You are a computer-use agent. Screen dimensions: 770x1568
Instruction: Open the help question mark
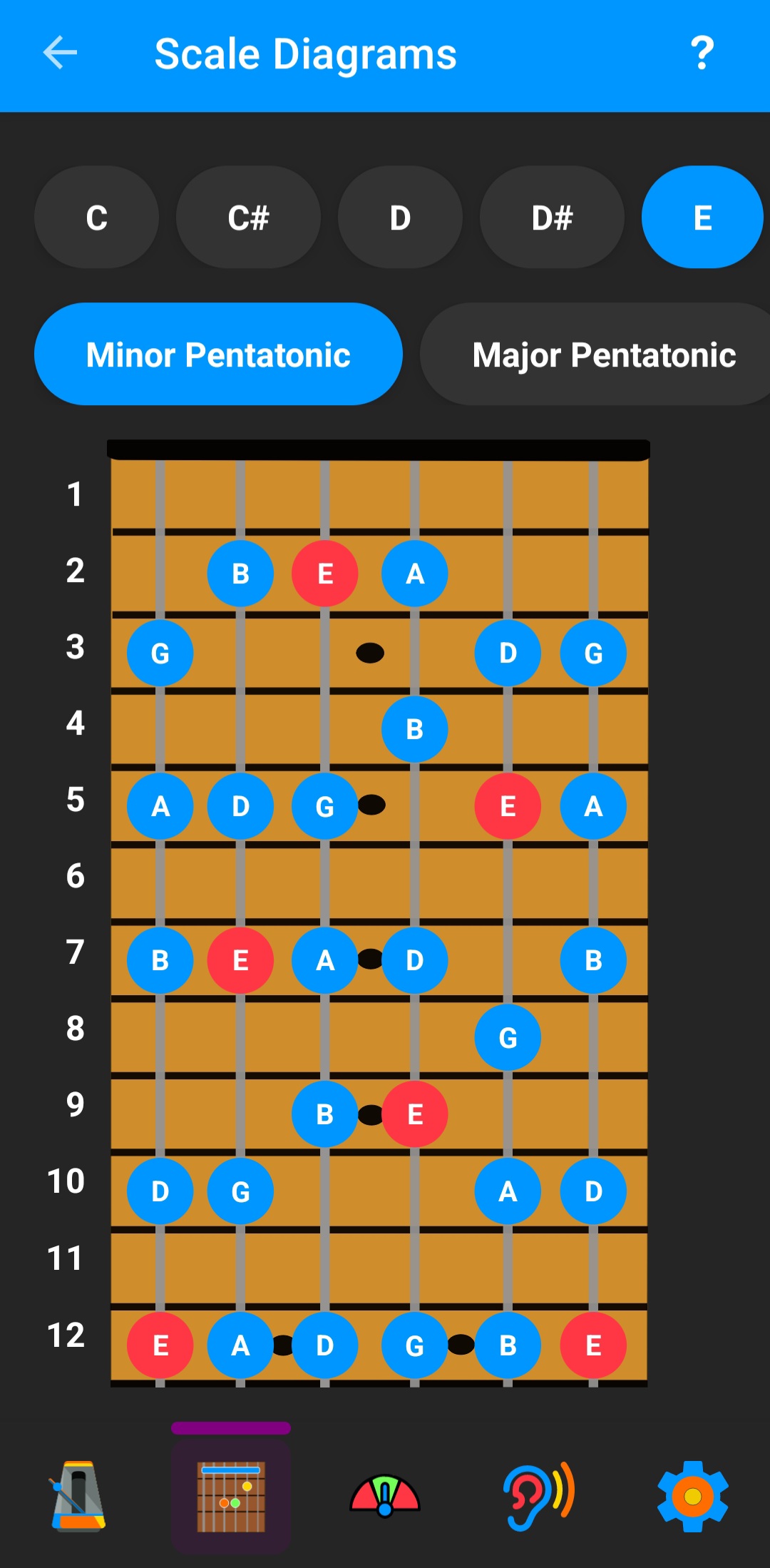point(702,54)
